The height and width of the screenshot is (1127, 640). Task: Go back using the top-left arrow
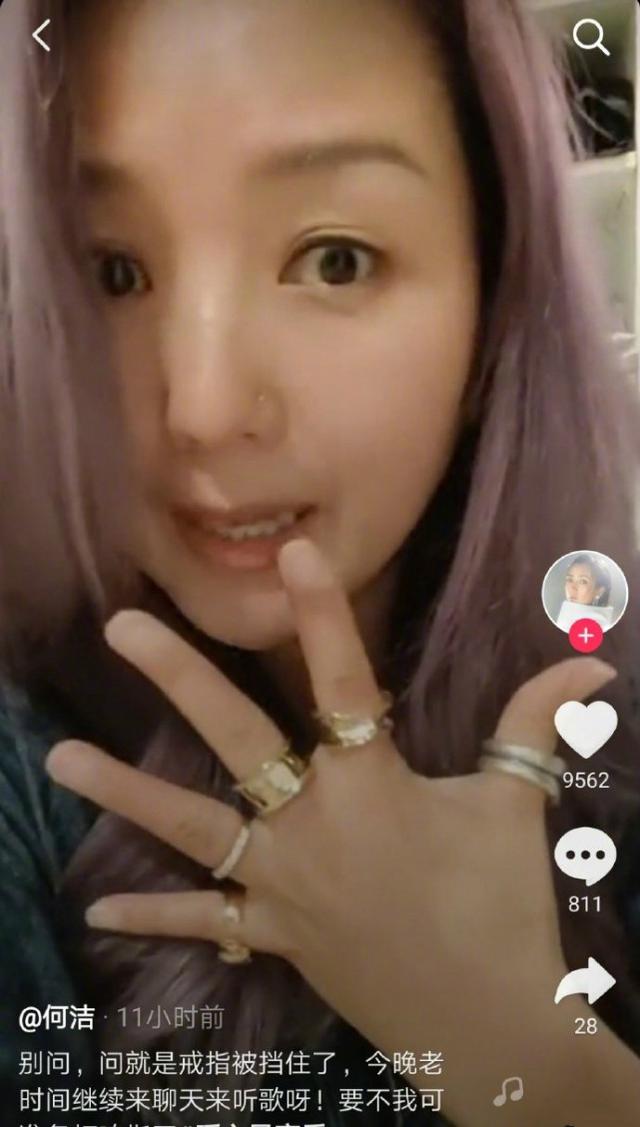pos(41,36)
